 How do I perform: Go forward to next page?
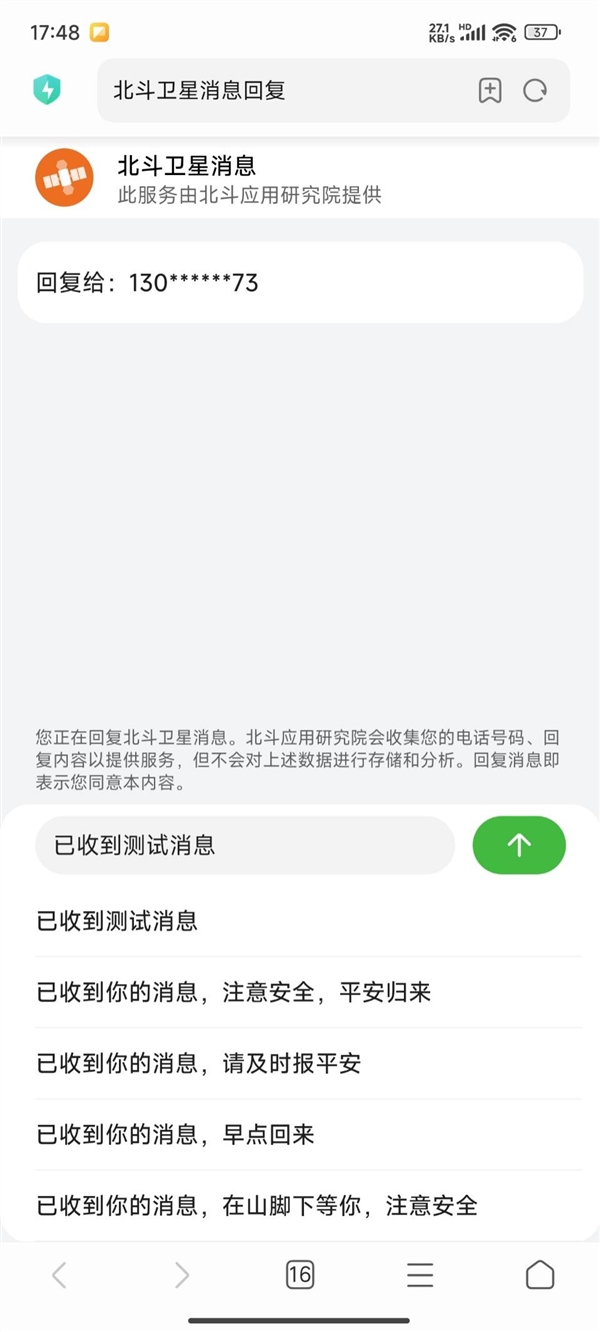click(x=181, y=1274)
